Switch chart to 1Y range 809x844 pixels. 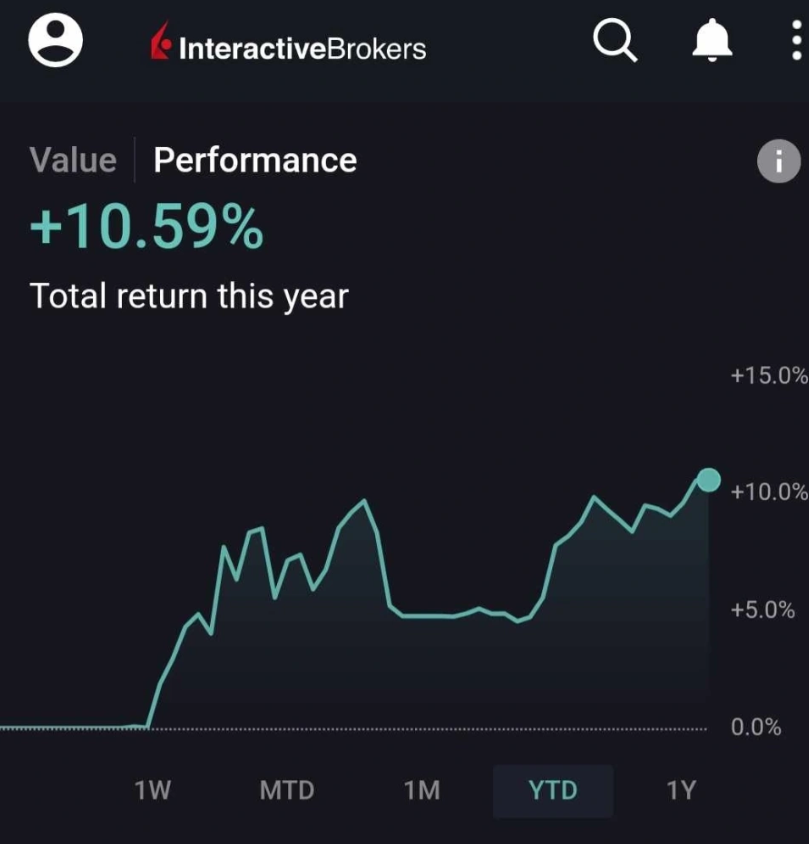tap(681, 791)
